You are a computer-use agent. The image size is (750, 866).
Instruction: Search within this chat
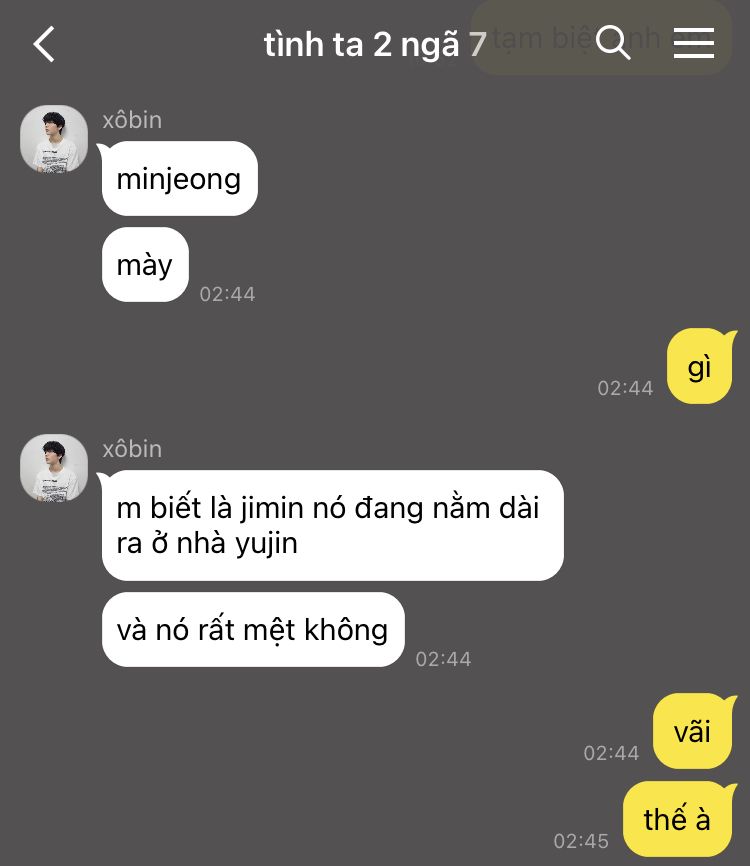(612, 43)
